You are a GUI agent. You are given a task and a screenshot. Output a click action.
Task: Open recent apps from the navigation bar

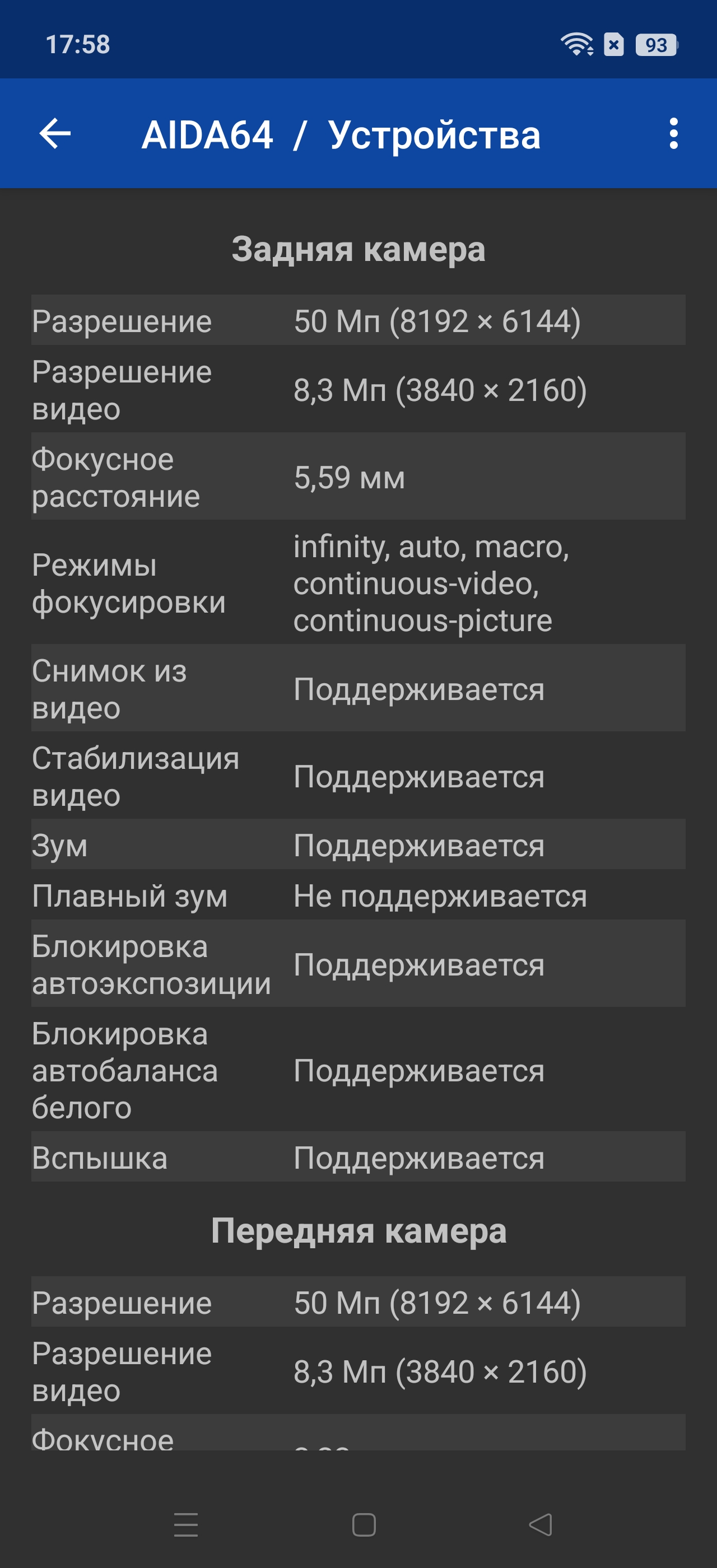pos(185,1524)
